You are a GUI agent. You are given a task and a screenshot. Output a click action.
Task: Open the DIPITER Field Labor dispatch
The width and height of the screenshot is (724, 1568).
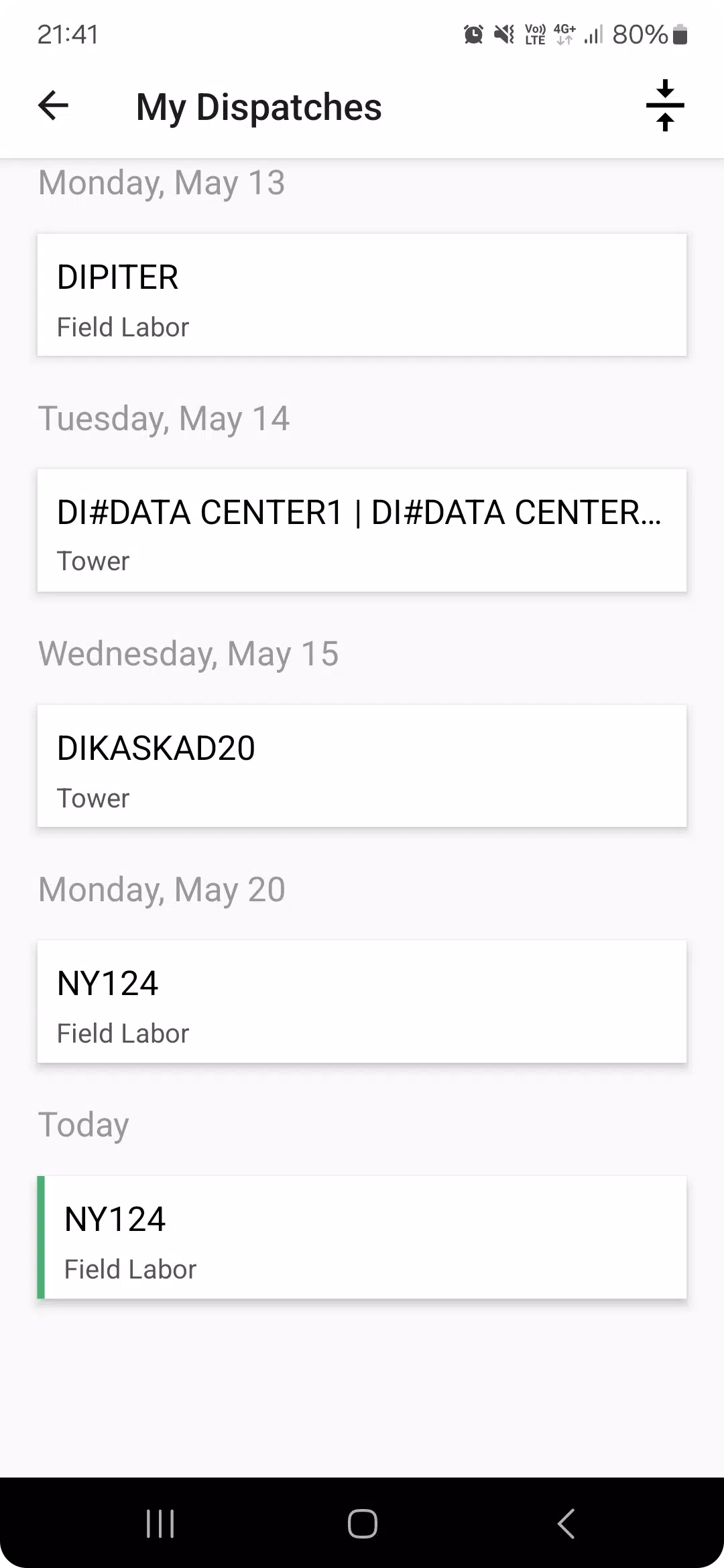pos(362,295)
